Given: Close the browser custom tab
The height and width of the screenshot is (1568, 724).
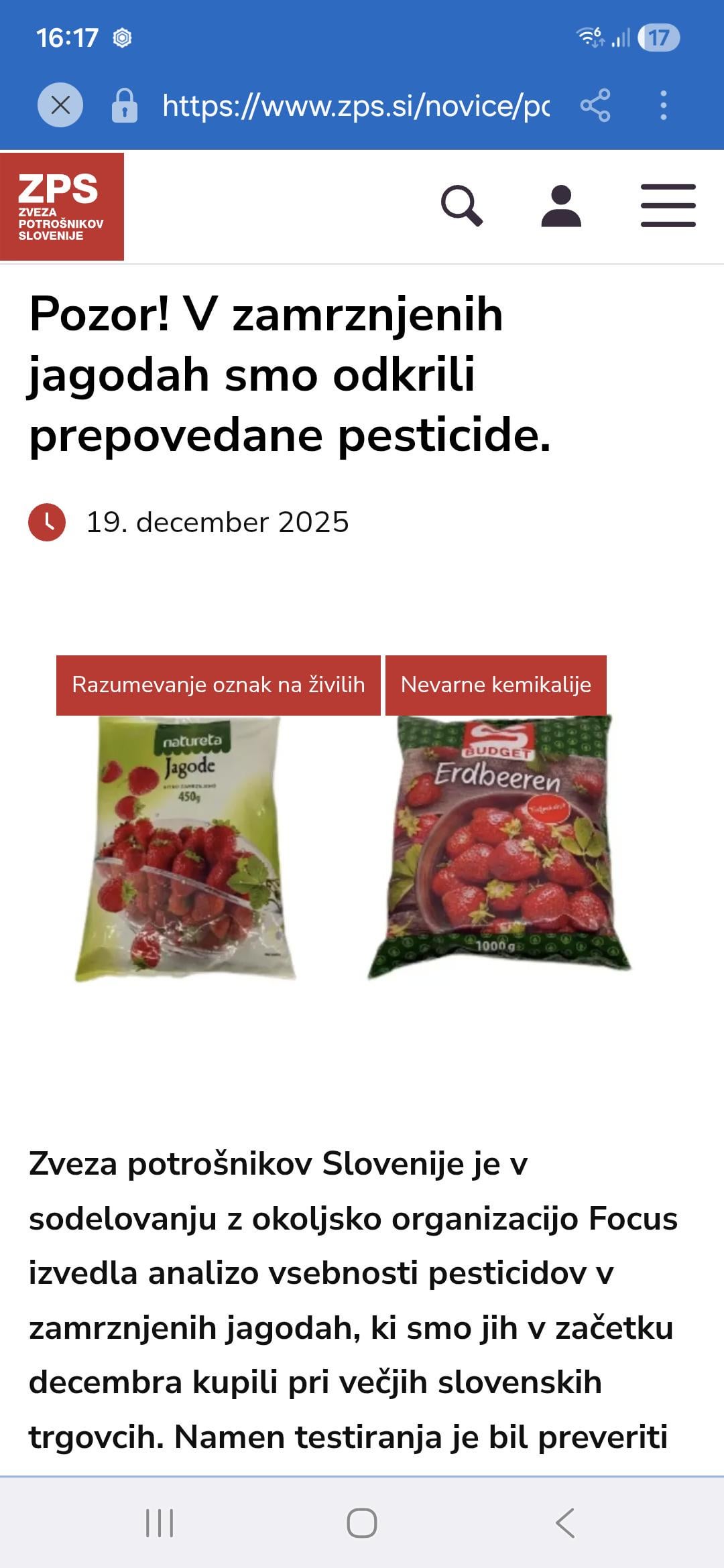Looking at the screenshot, I should pos(60,105).
